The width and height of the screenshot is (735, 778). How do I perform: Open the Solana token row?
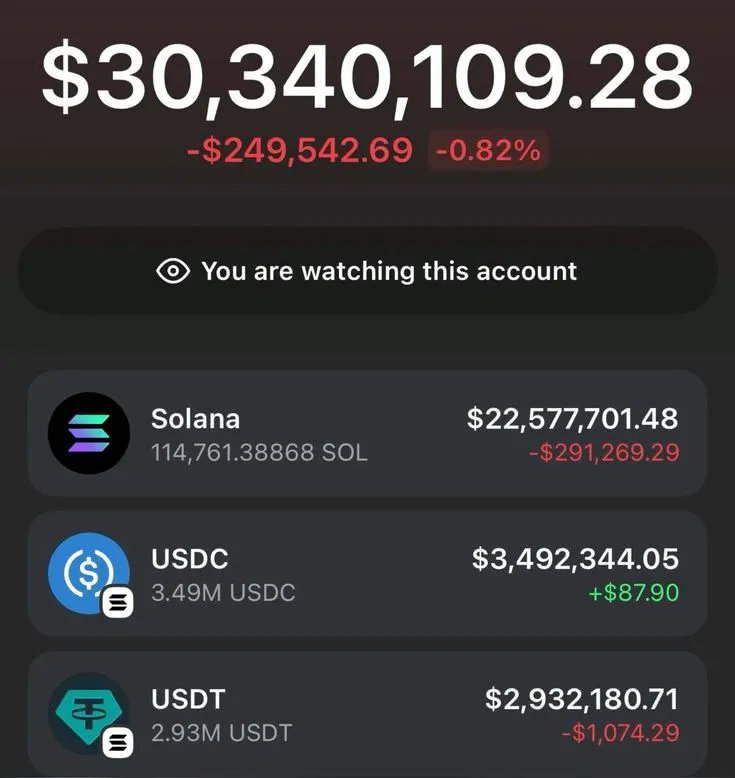(366, 434)
